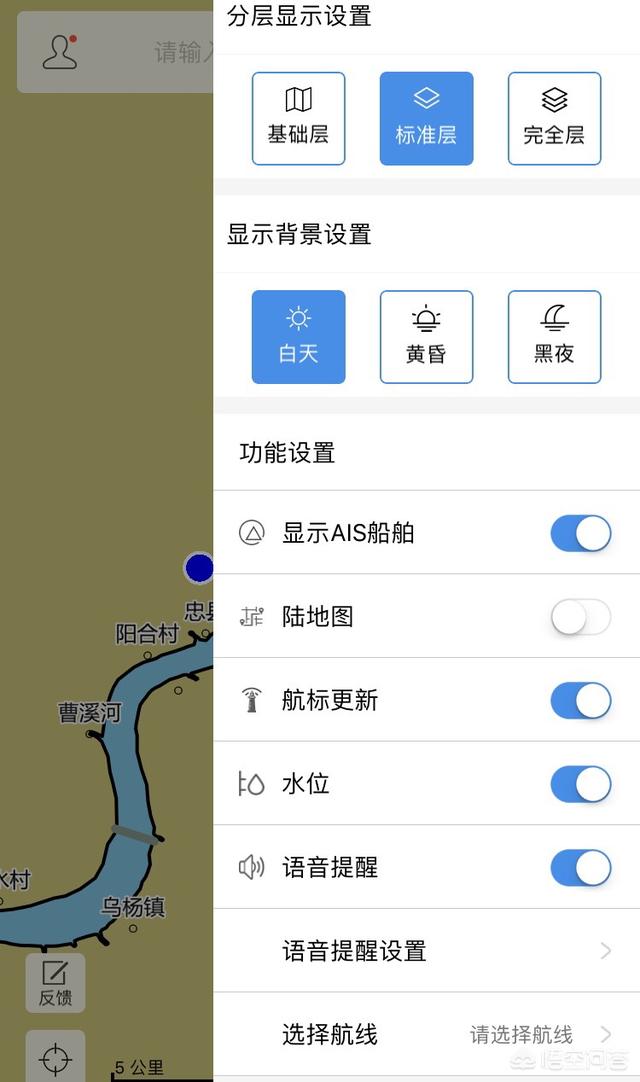The width and height of the screenshot is (640, 1082).
Task: Turn off 显示AIS船舶 switch
Action: (581, 533)
